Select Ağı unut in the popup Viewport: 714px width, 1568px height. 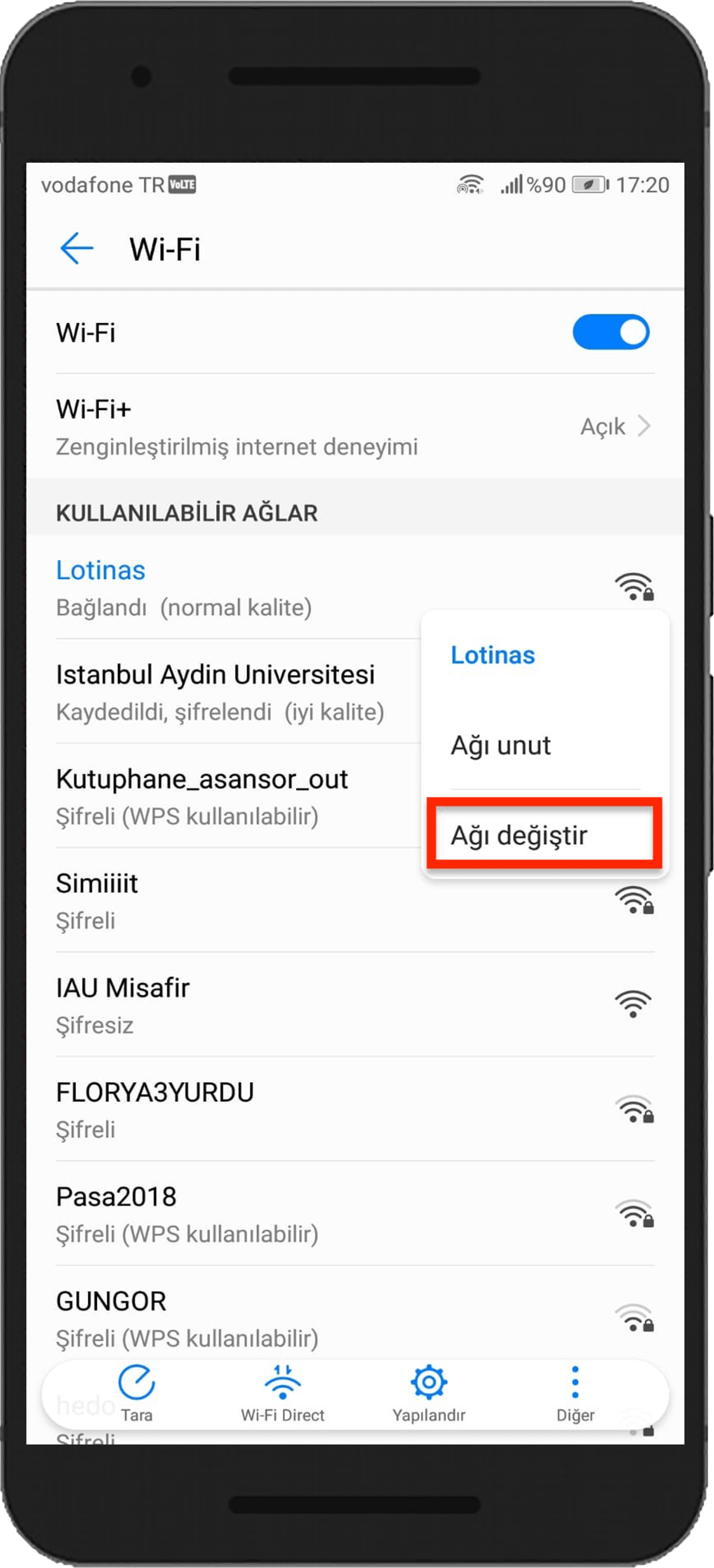[x=501, y=746]
